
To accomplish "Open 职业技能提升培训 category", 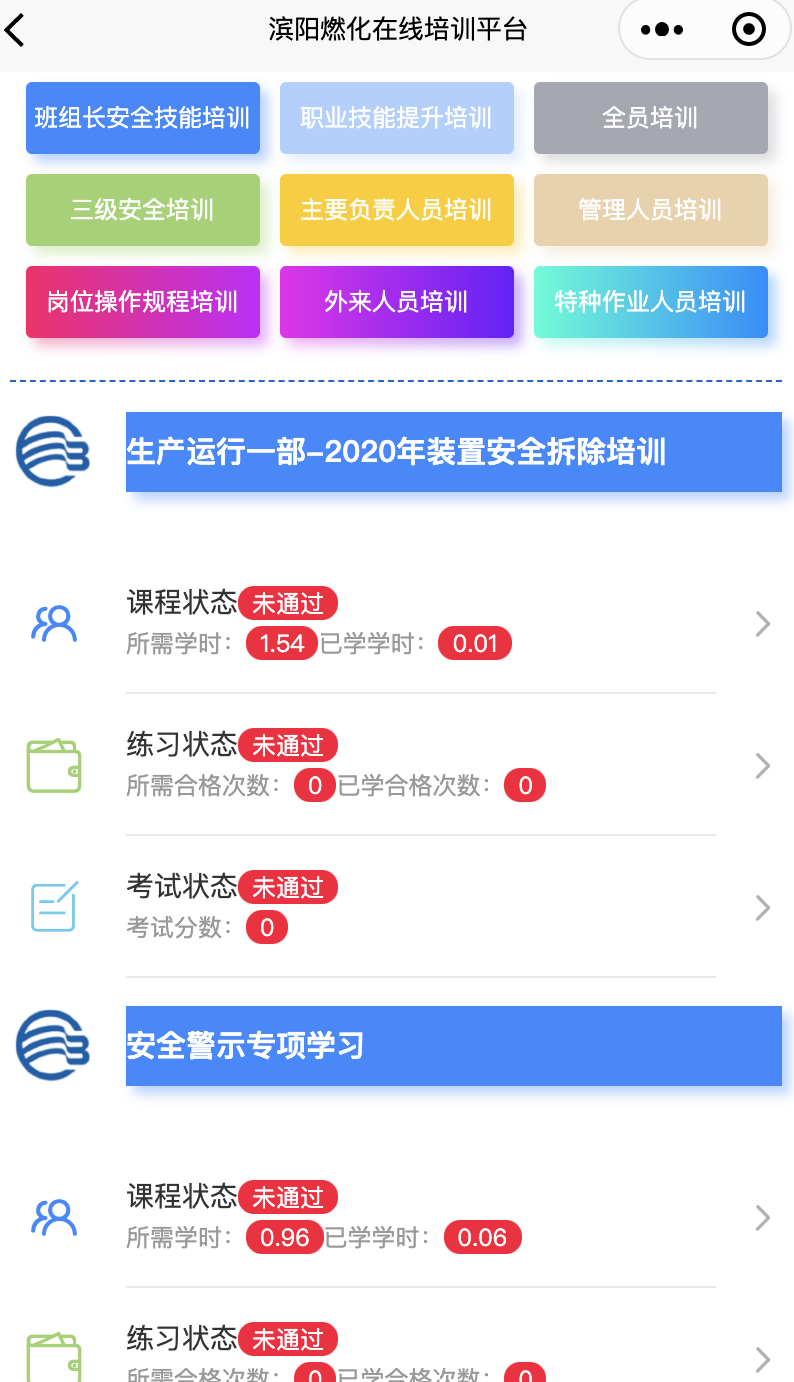I will (397, 118).
